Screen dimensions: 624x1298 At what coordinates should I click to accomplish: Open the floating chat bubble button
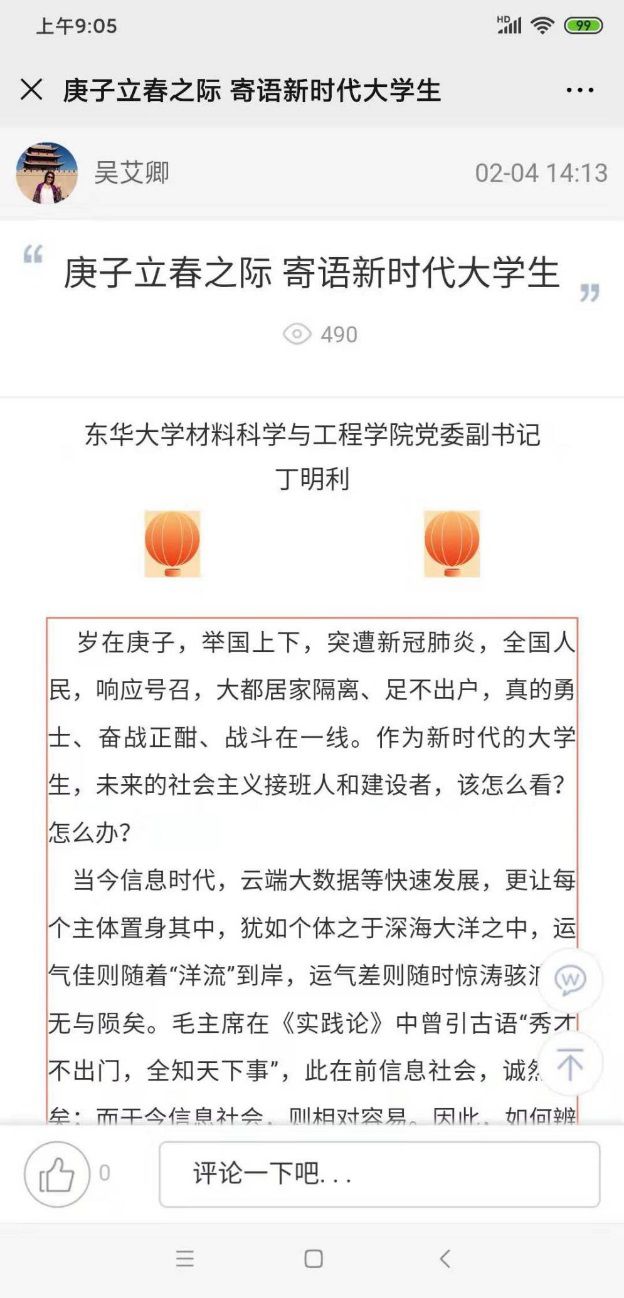(570, 981)
